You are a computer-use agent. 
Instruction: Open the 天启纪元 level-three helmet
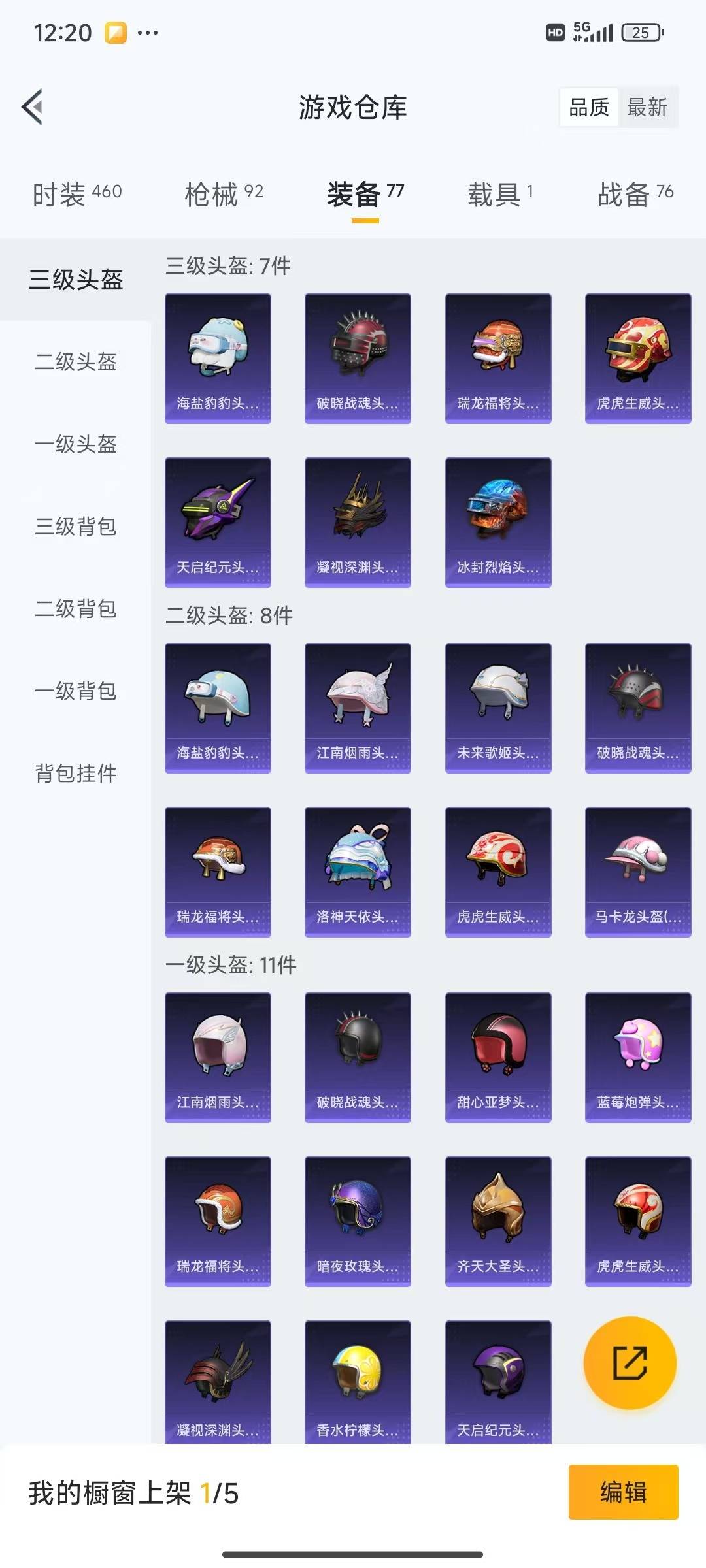coord(218,522)
